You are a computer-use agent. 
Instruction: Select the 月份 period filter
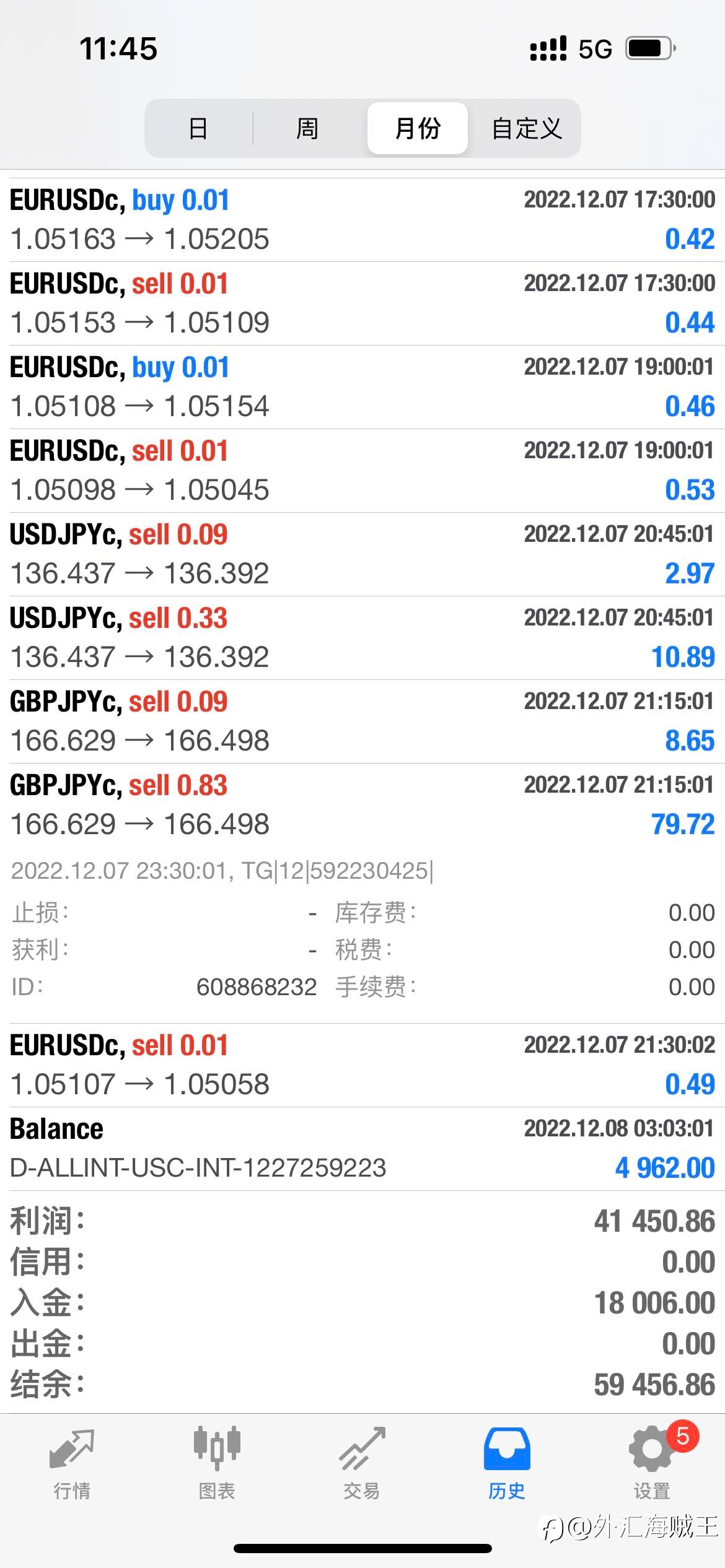(417, 128)
